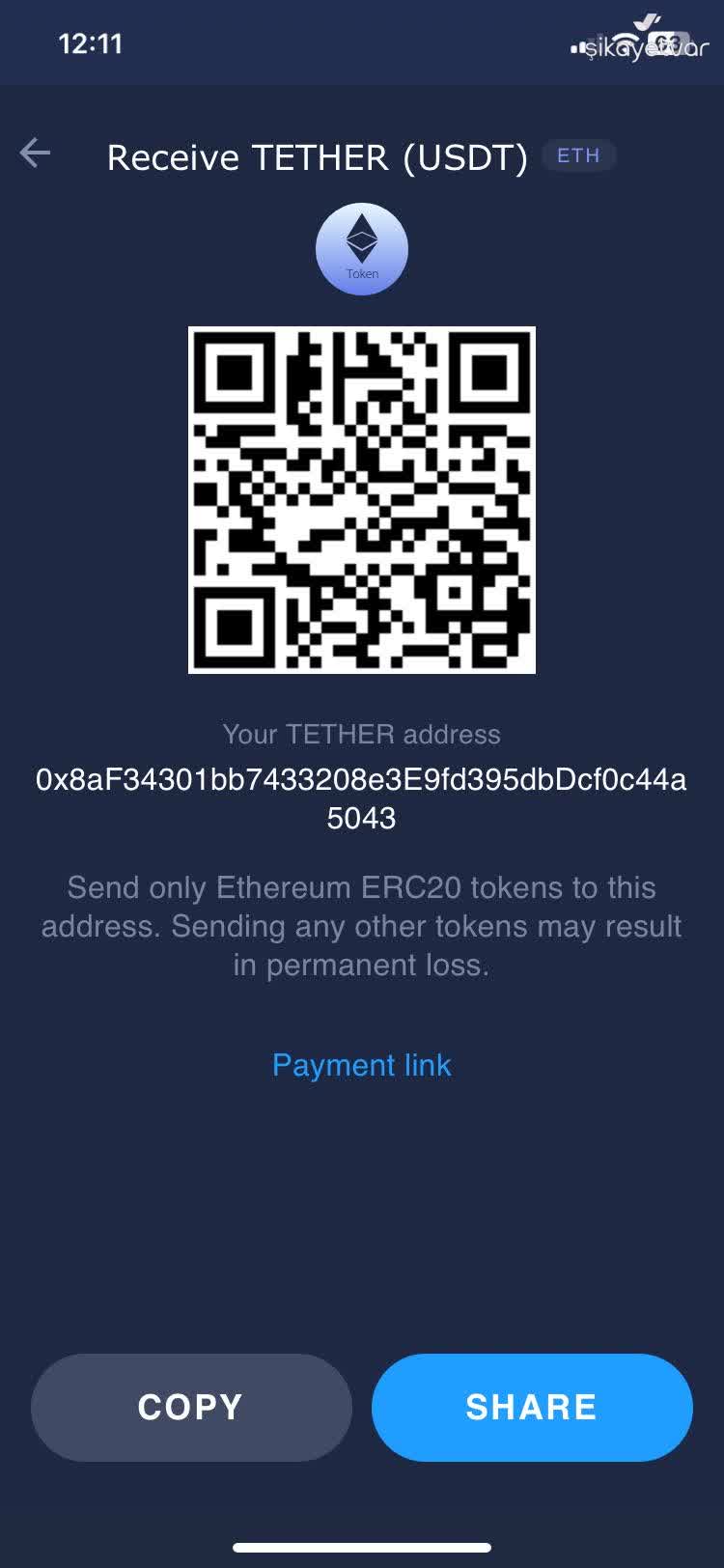Open the Payment link
Image resolution: width=724 pixels, height=1568 pixels.
click(362, 1065)
